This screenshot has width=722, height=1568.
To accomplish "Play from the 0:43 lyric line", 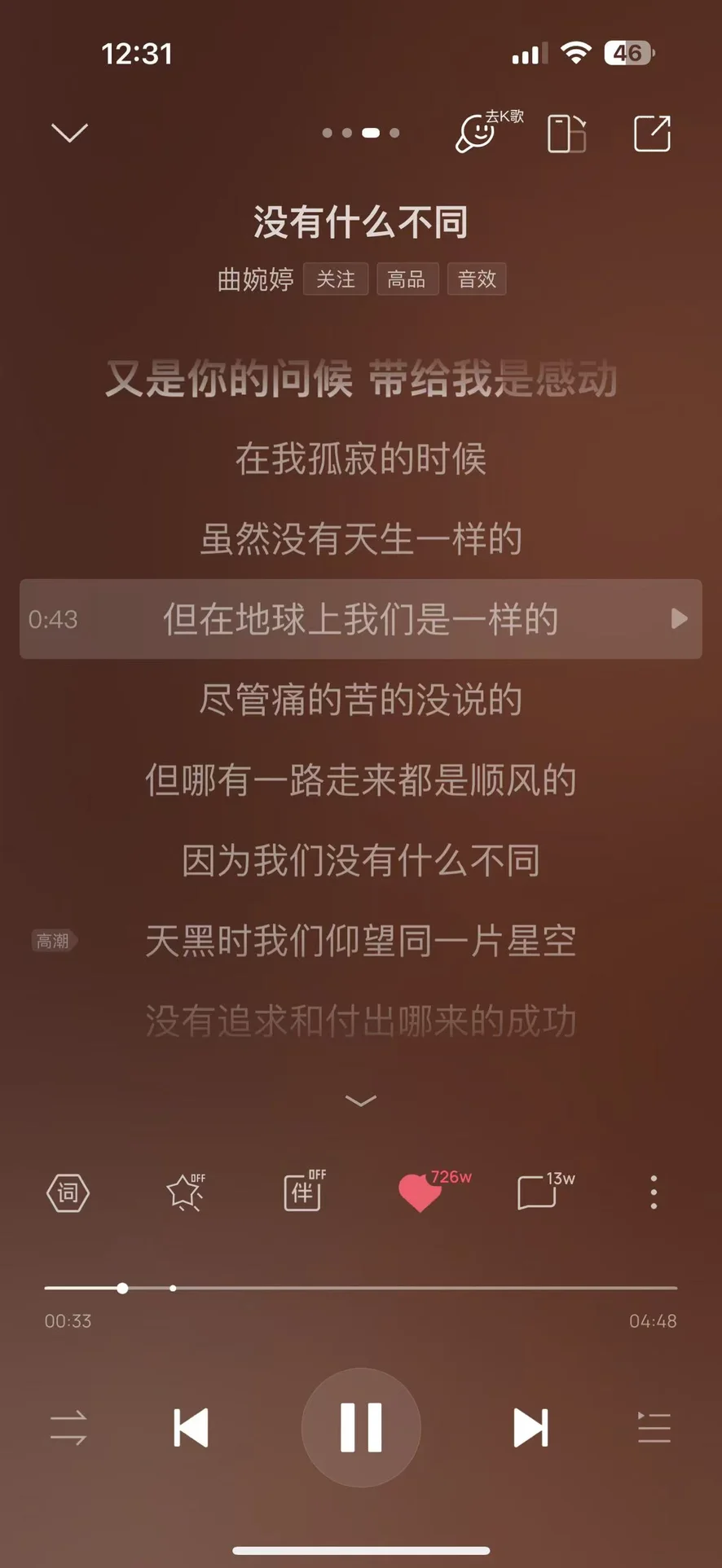I will (x=679, y=619).
